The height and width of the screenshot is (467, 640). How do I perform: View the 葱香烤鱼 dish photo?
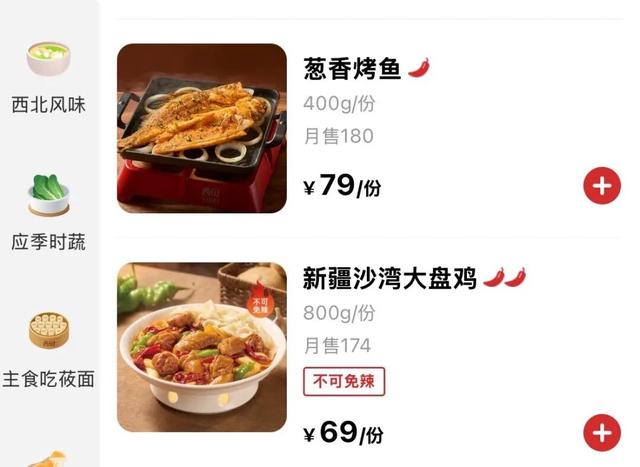(x=202, y=129)
